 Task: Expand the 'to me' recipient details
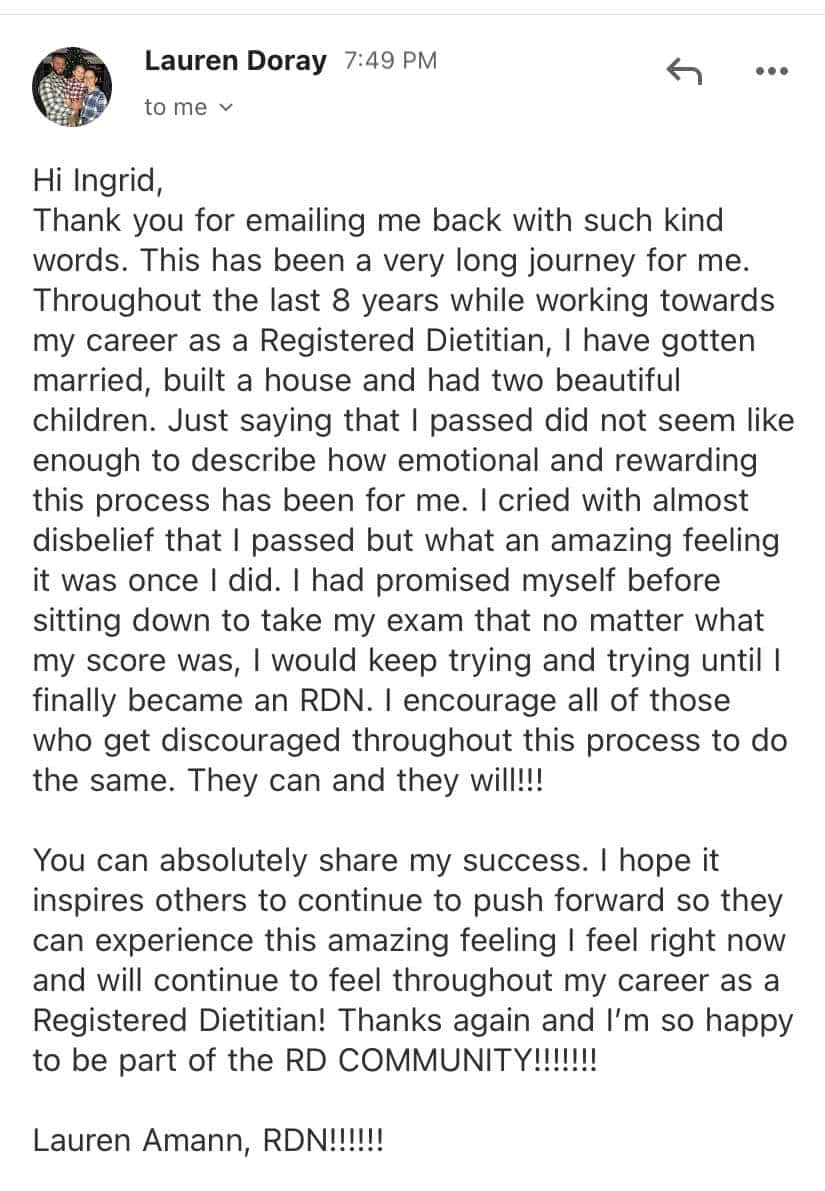(x=188, y=107)
